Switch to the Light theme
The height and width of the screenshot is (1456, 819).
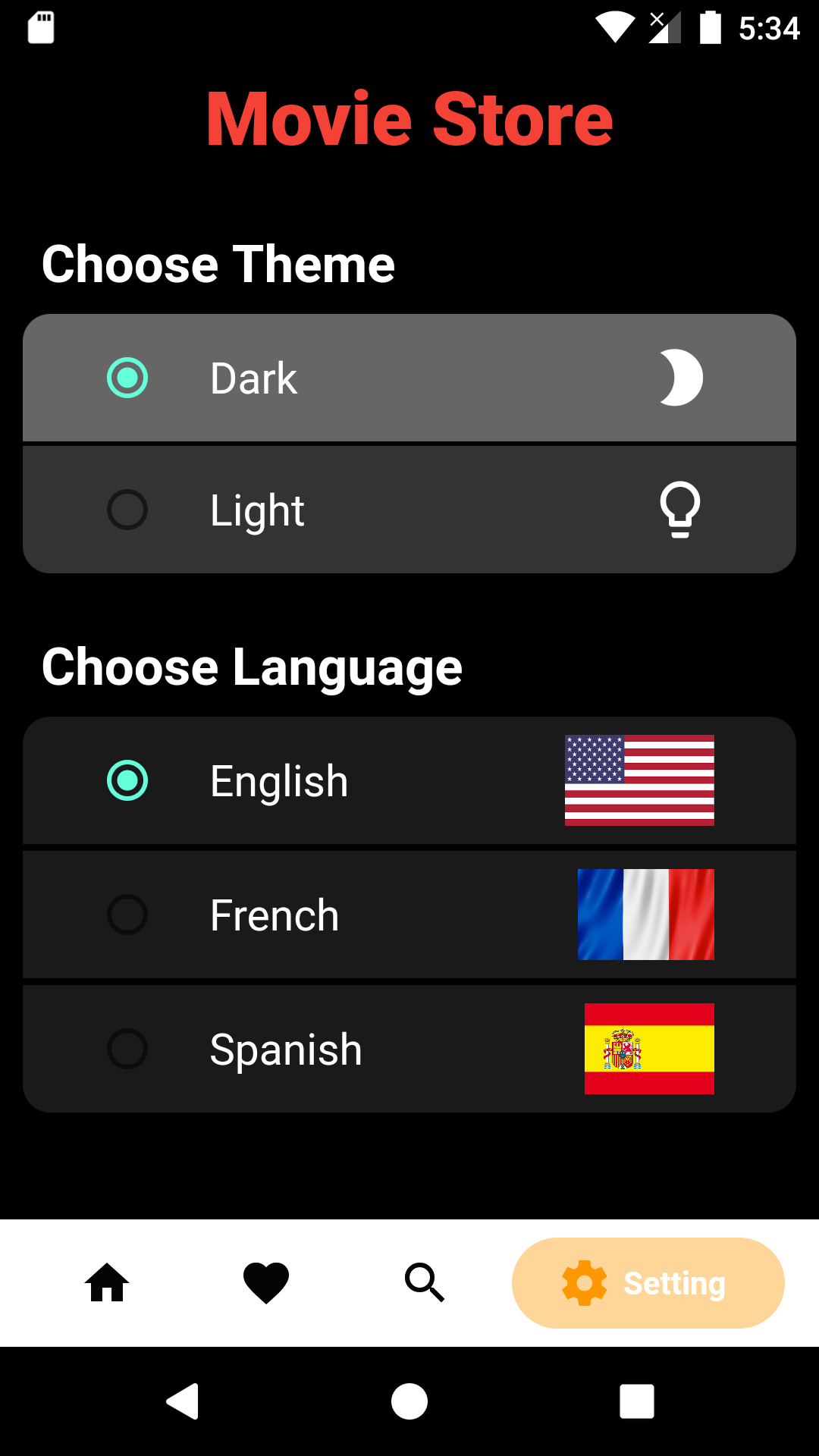click(409, 510)
